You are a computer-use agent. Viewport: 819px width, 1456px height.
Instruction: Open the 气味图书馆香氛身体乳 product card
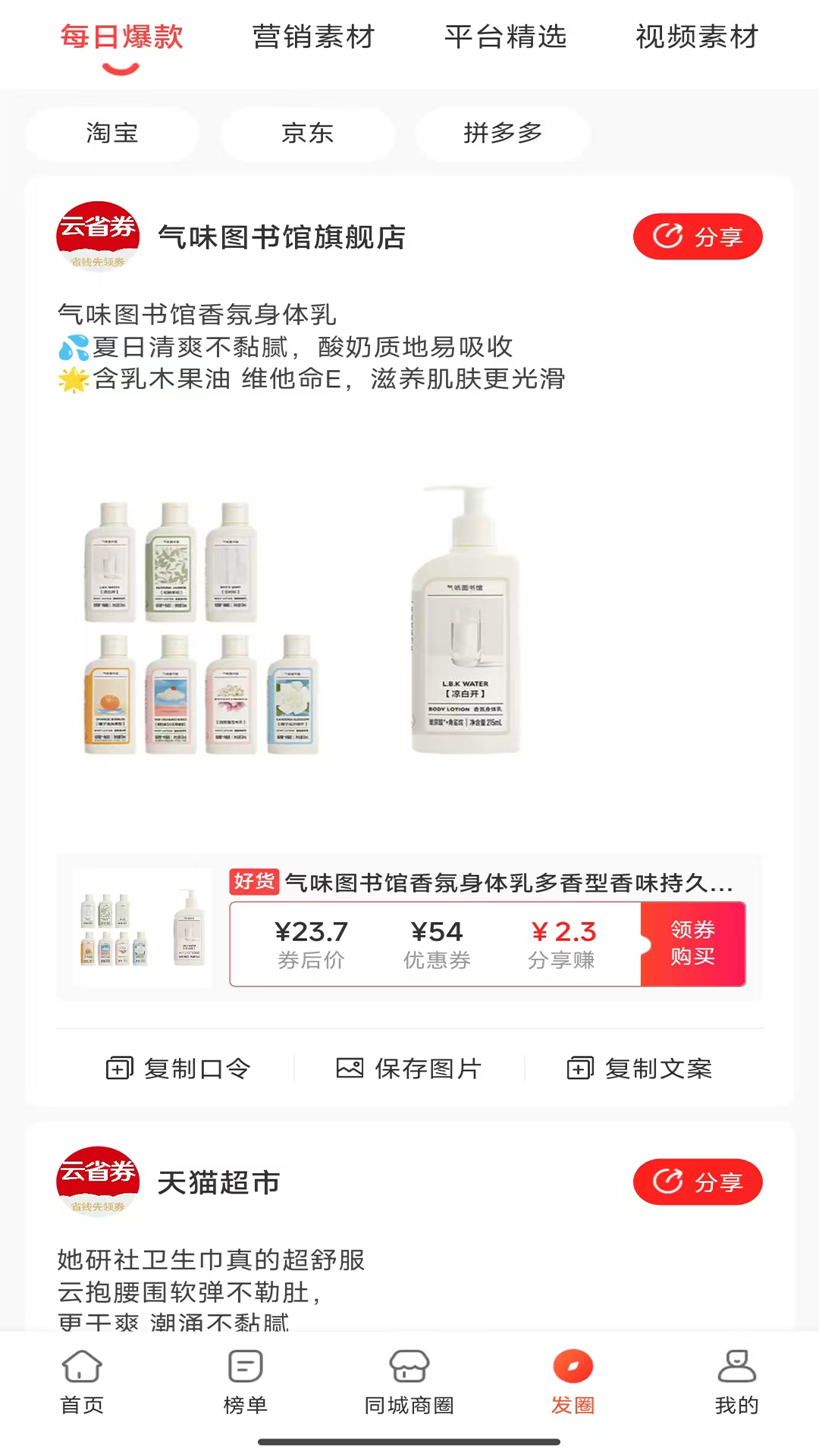(409, 927)
